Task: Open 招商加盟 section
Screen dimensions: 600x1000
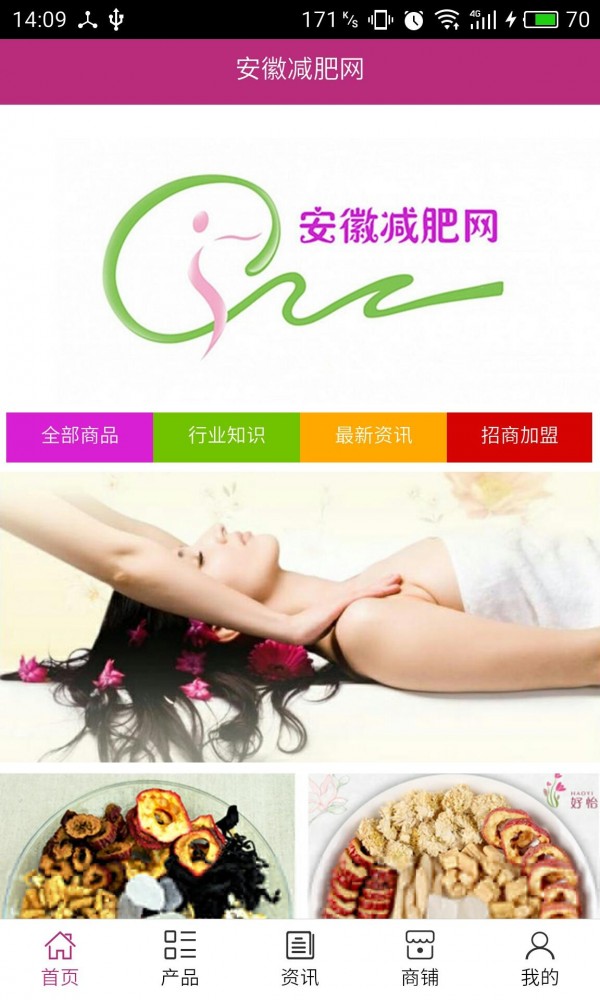Action: (519, 436)
